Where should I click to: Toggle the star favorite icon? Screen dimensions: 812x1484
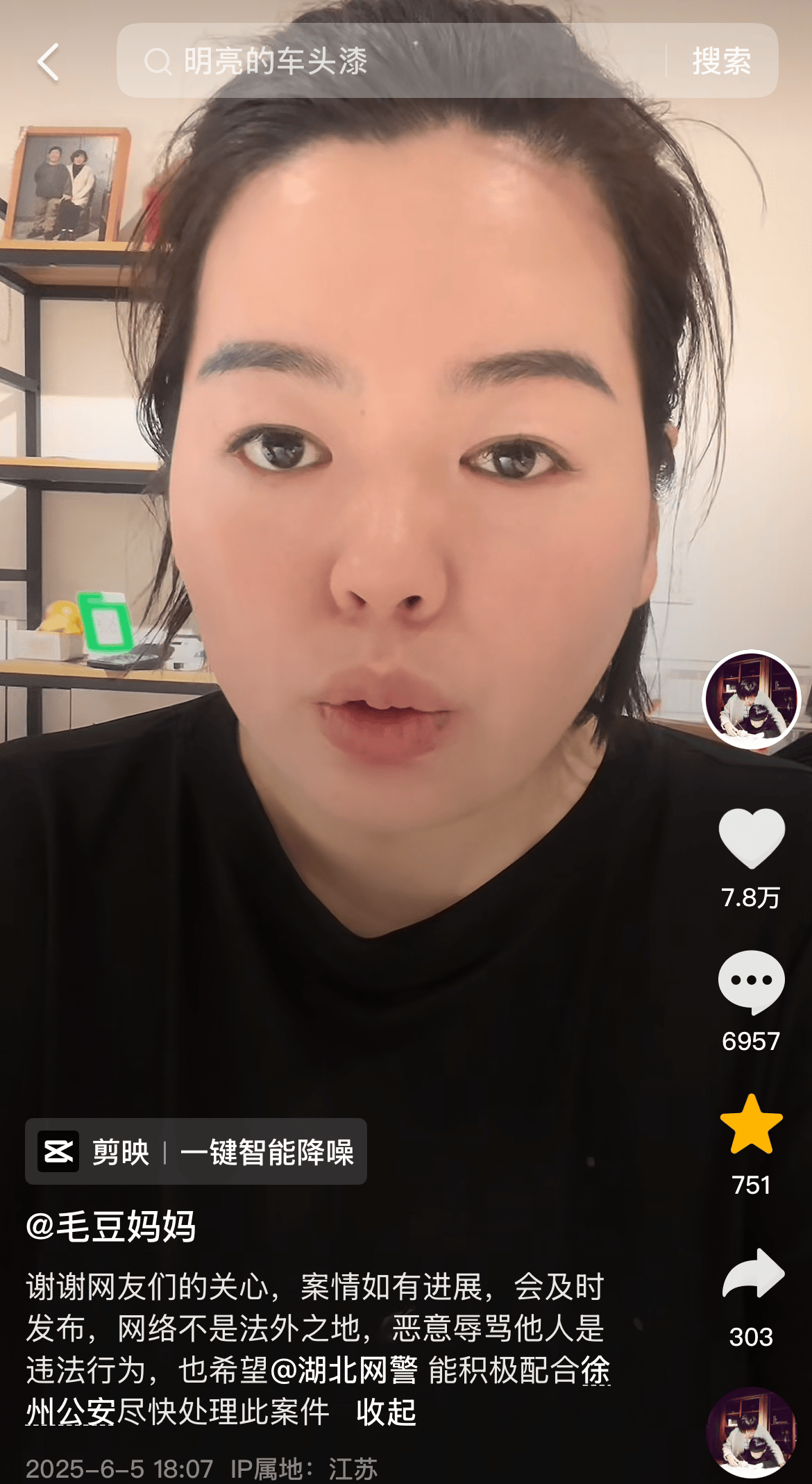752,1125
